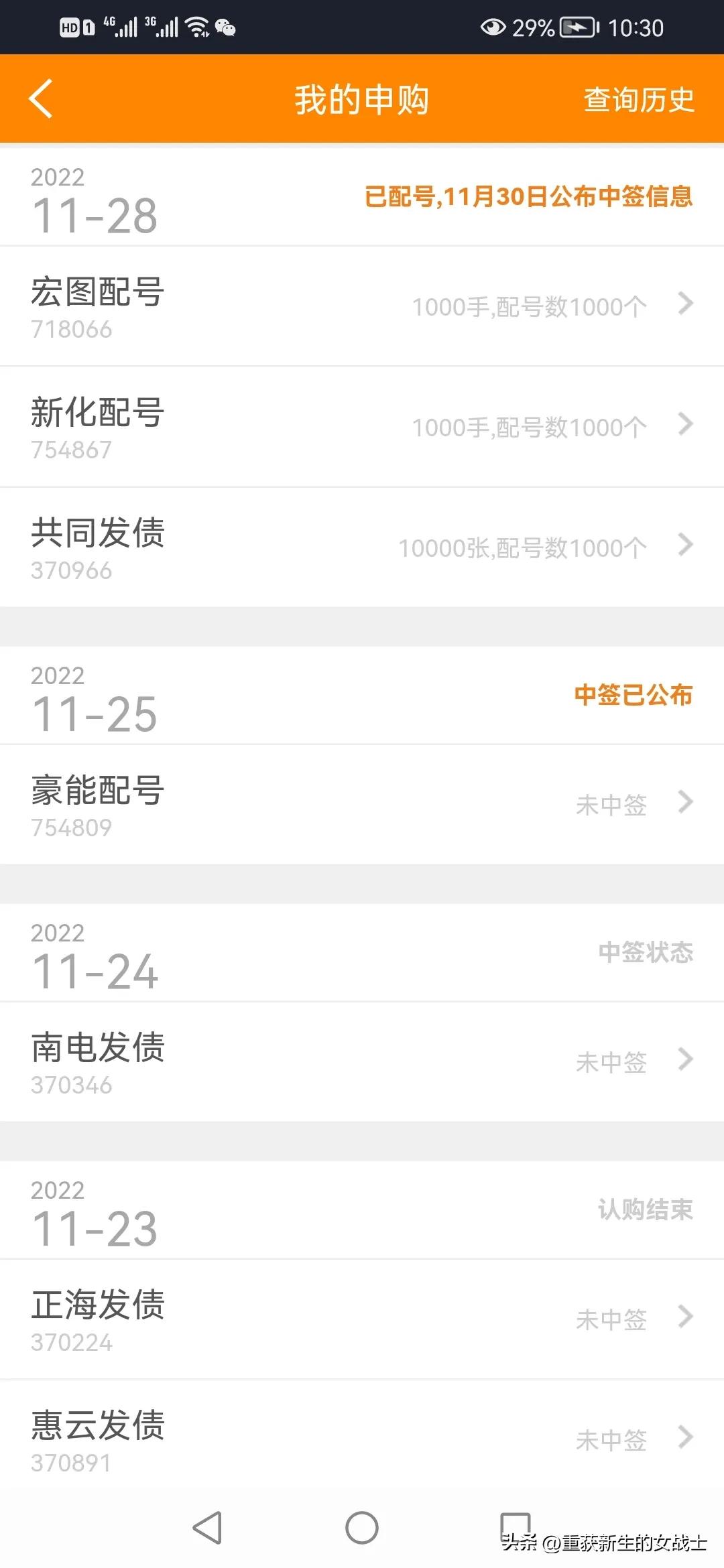Tap the eye protection icon in status bar

tap(494, 27)
